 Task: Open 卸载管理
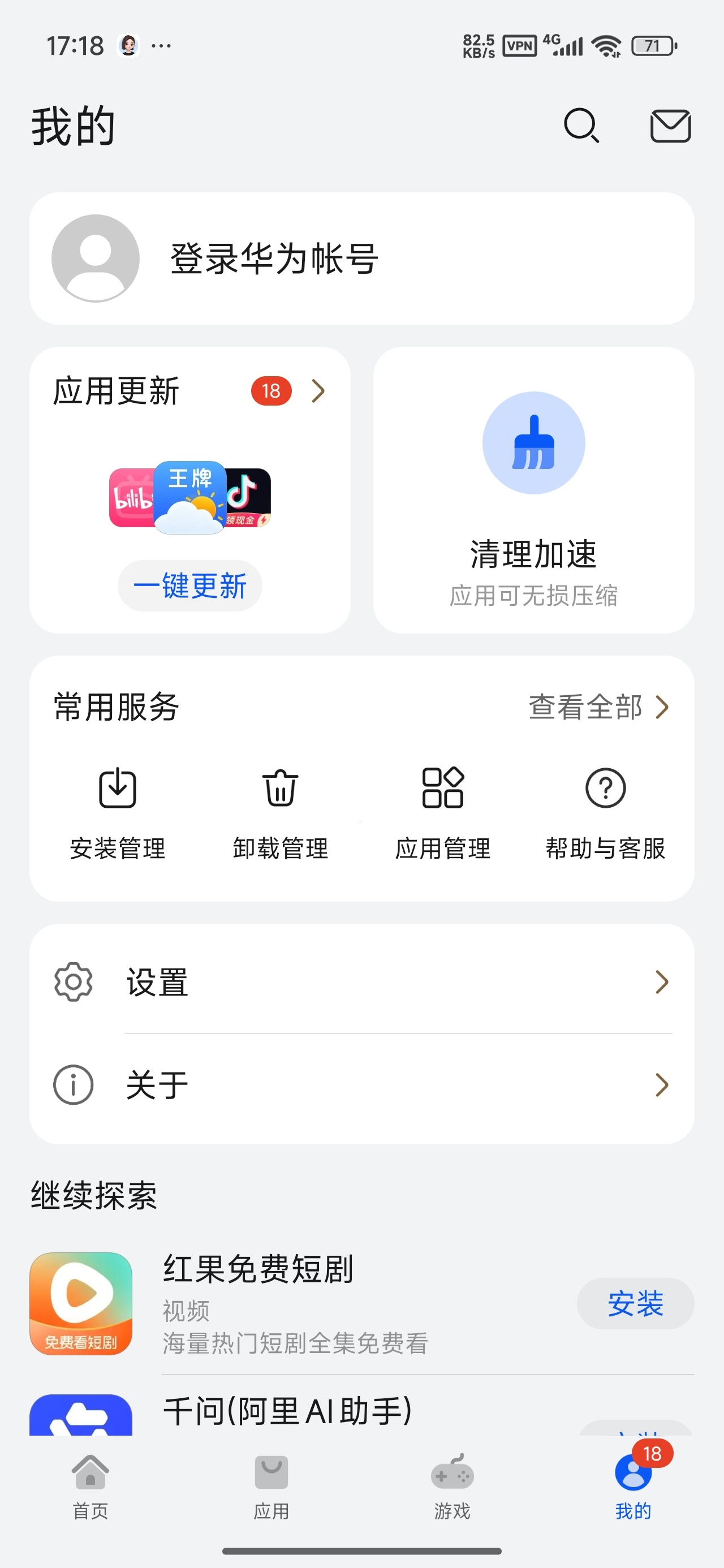click(x=281, y=814)
